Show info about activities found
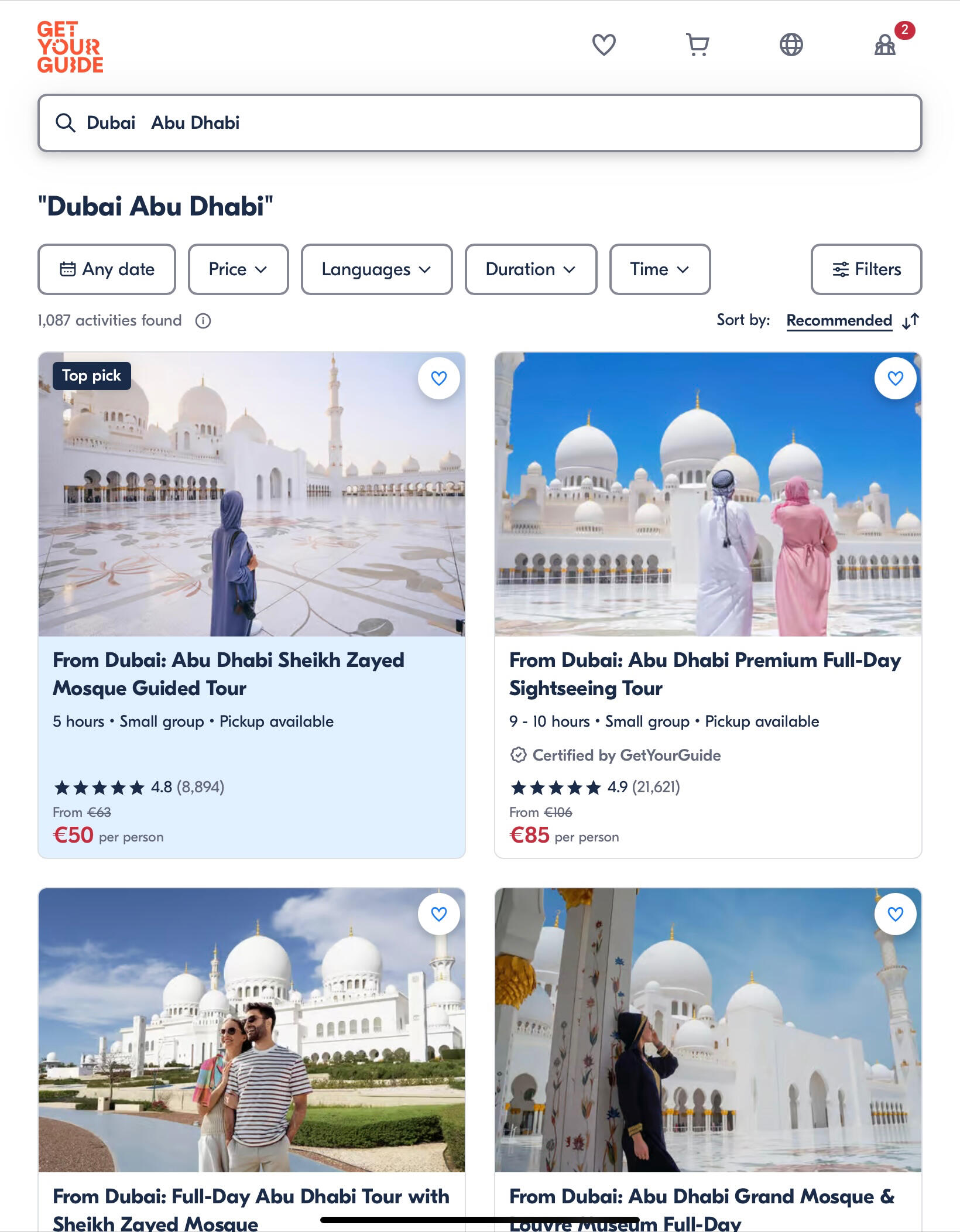 pos(203,321)
